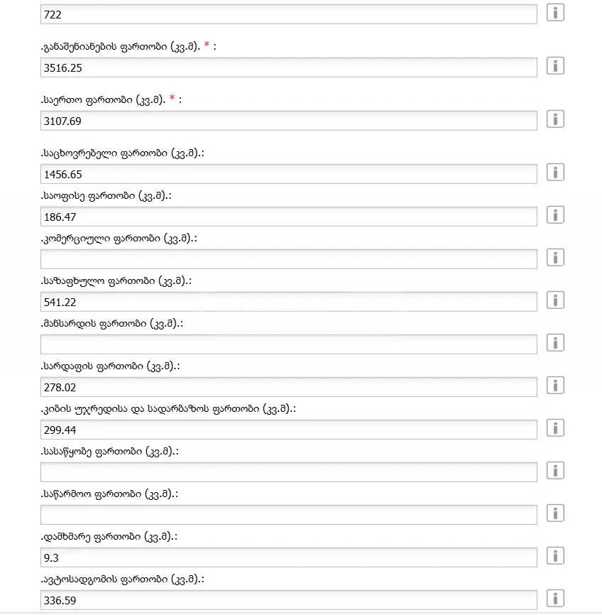The width and height of the screenshot is (602, 615).
Task: Show info for the საწარმოო ფართობი field
Action: (x=555, y=513)
